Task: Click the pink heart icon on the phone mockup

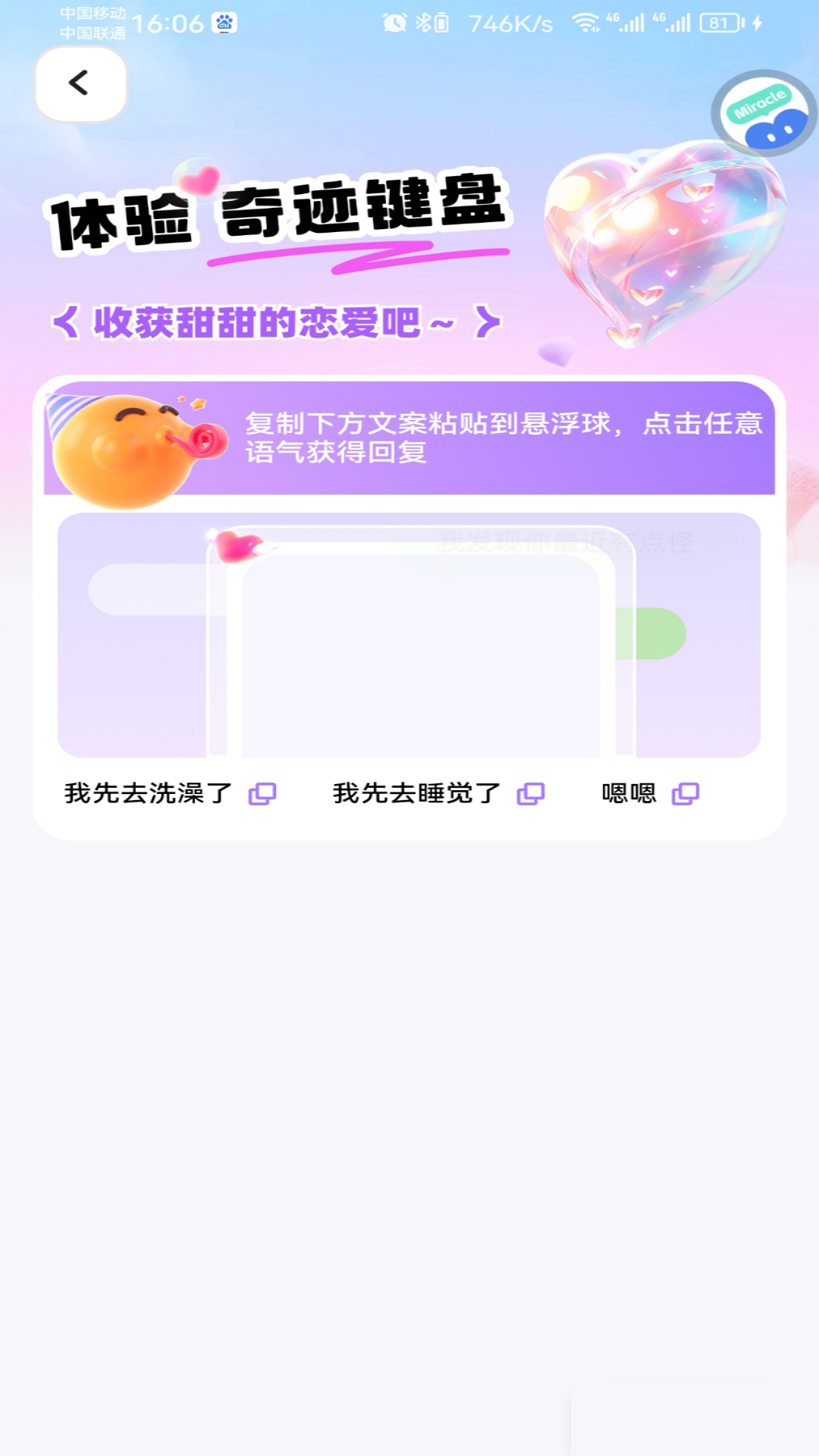Action: coord(237,544)
